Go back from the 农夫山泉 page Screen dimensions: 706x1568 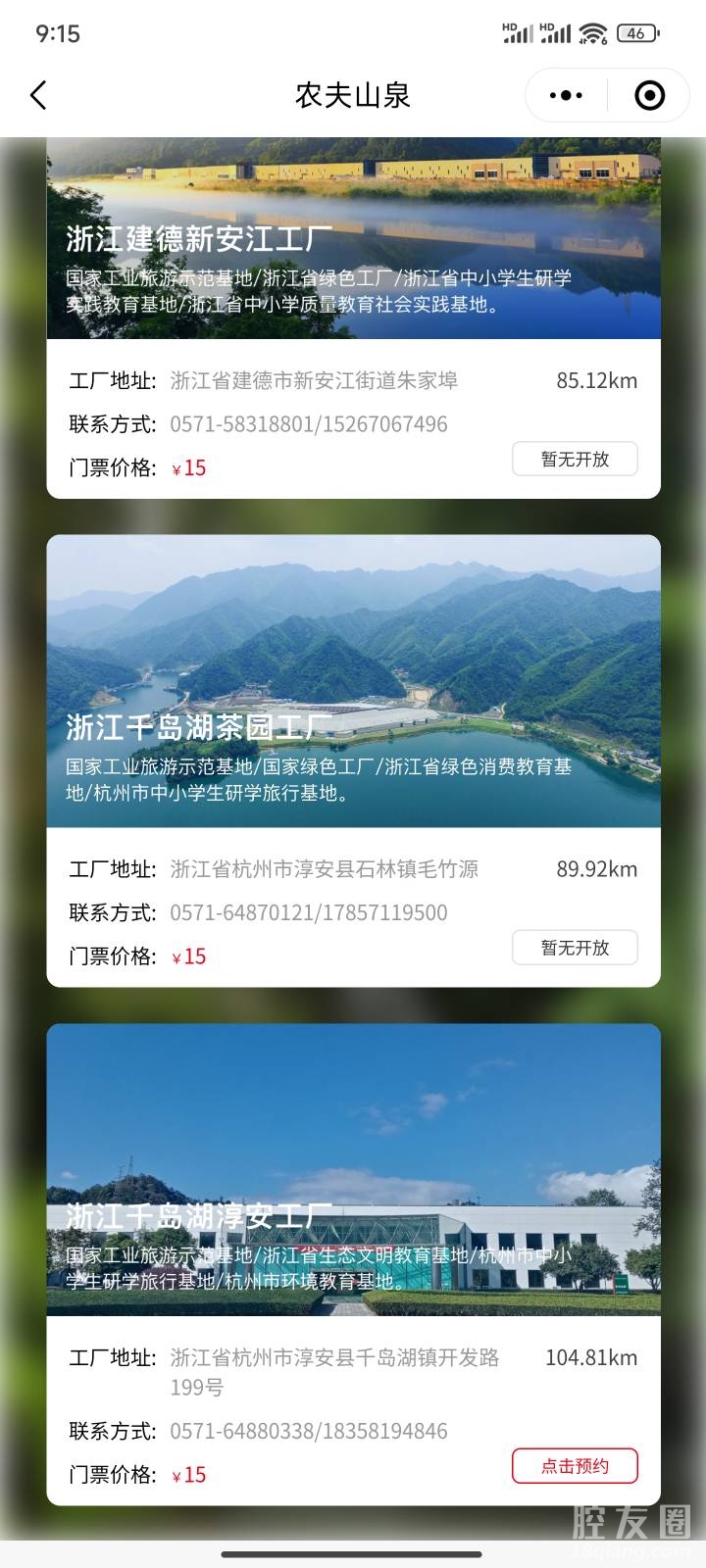click(38, 95)
